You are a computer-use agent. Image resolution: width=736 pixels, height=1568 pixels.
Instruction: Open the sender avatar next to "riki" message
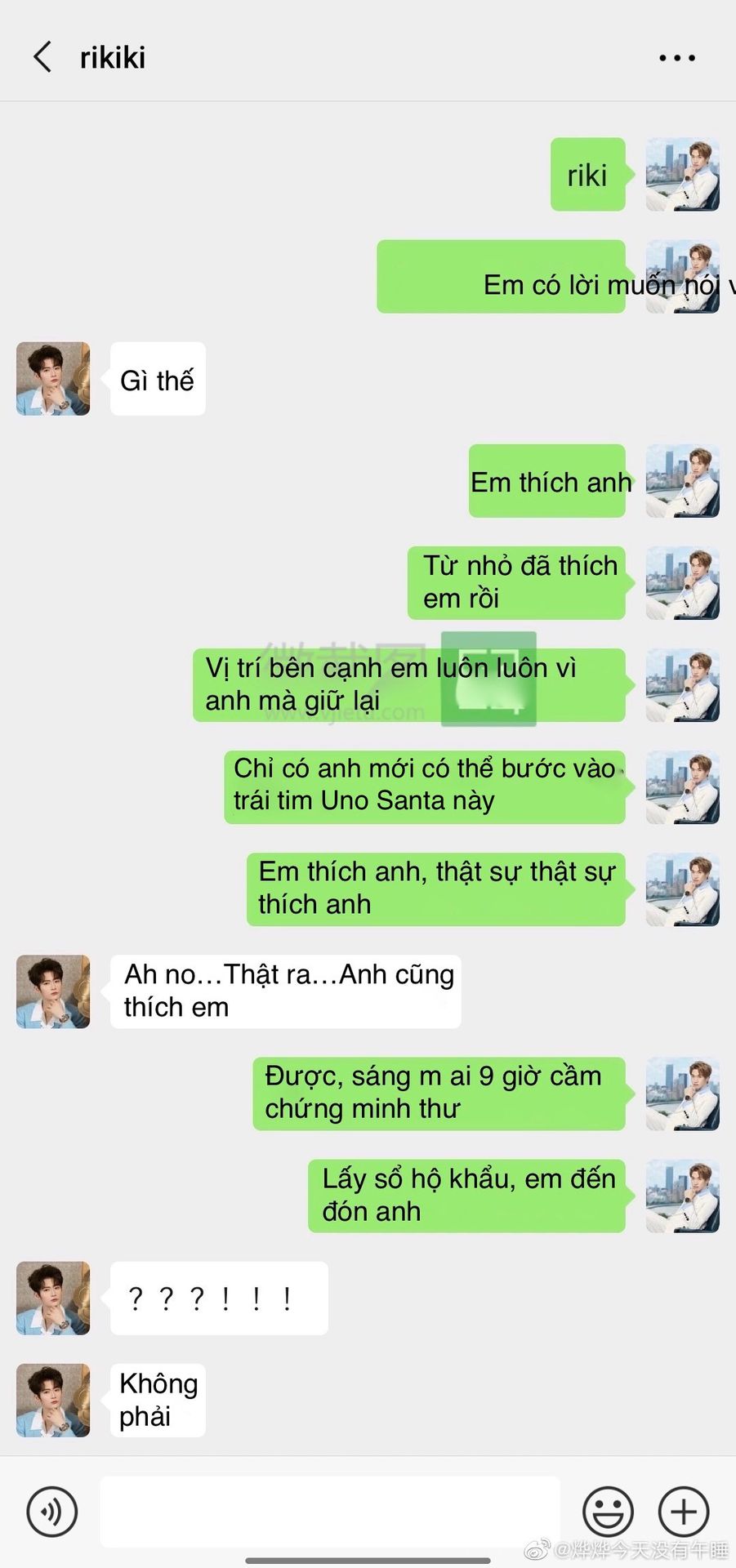682,175
